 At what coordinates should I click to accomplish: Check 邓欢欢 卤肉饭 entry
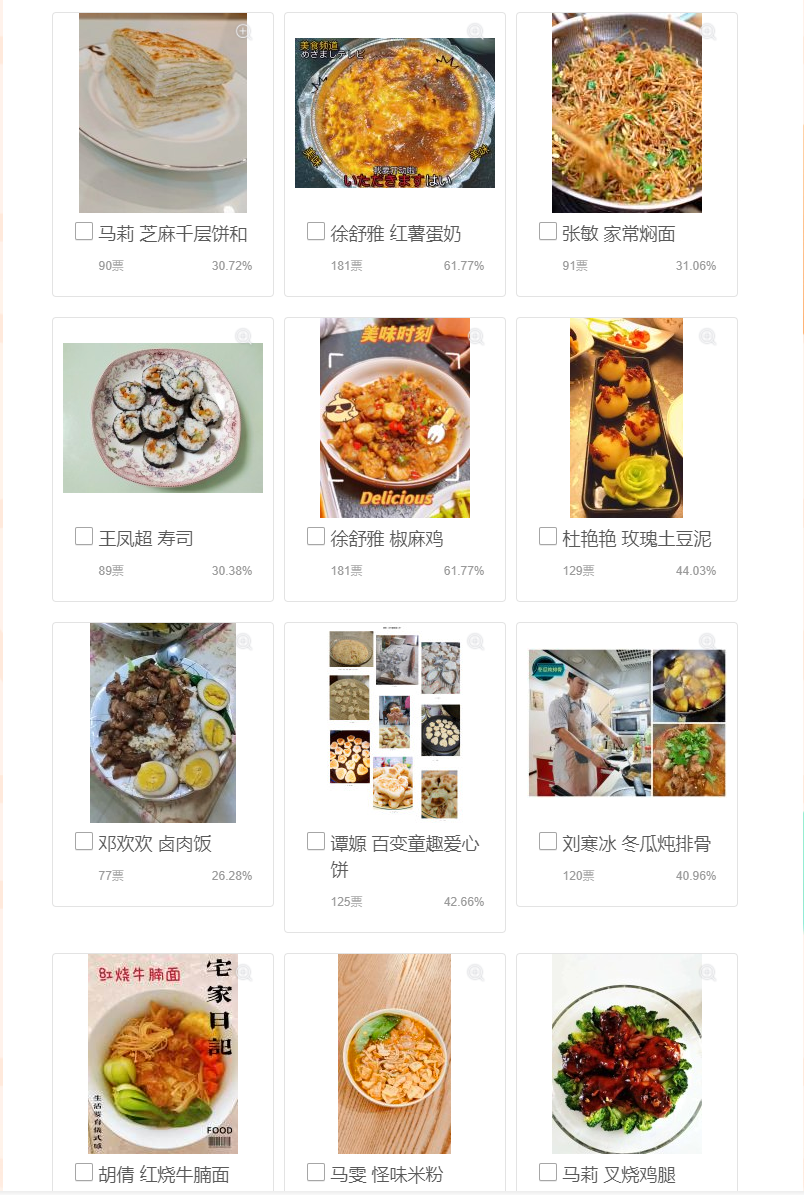point(84,842)
